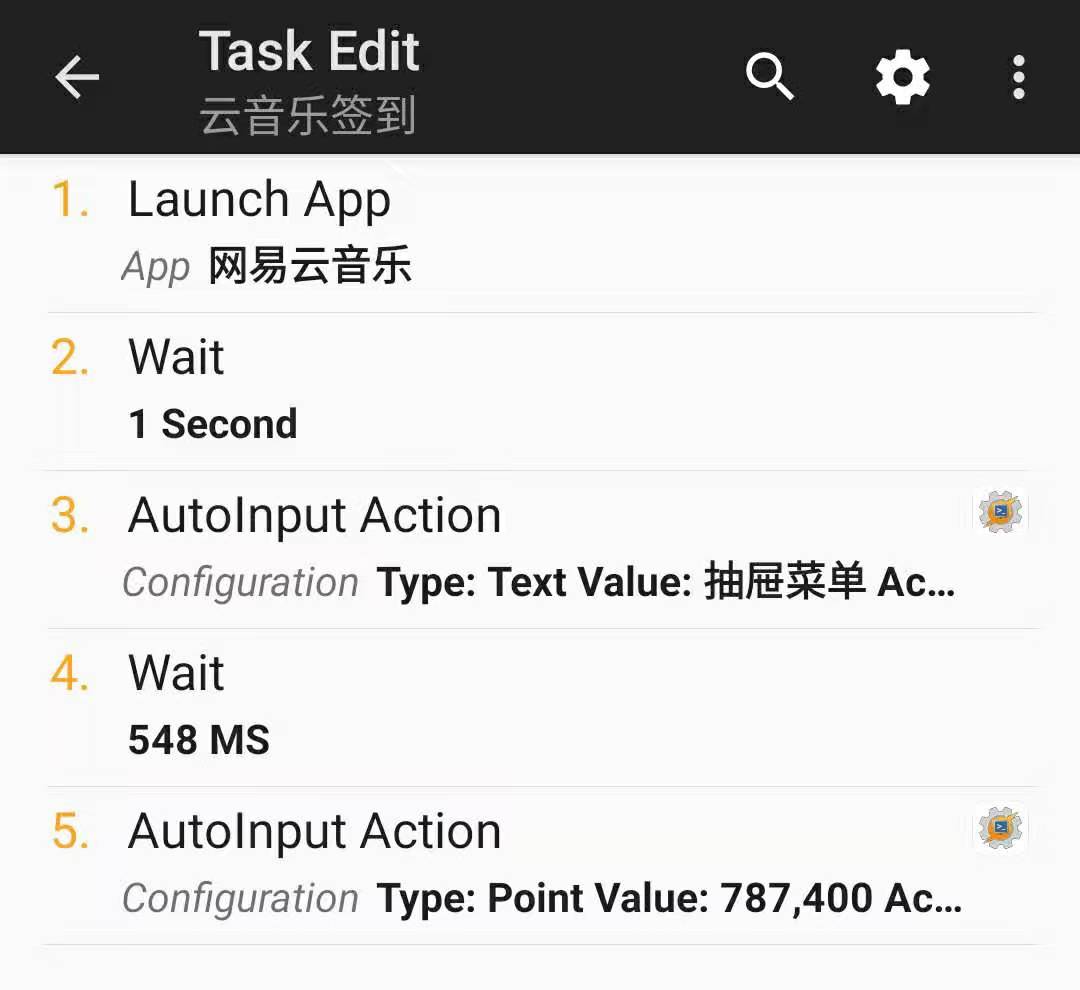Open the overflow menu
This screenshot has height=990, width=1080.
1018,77
